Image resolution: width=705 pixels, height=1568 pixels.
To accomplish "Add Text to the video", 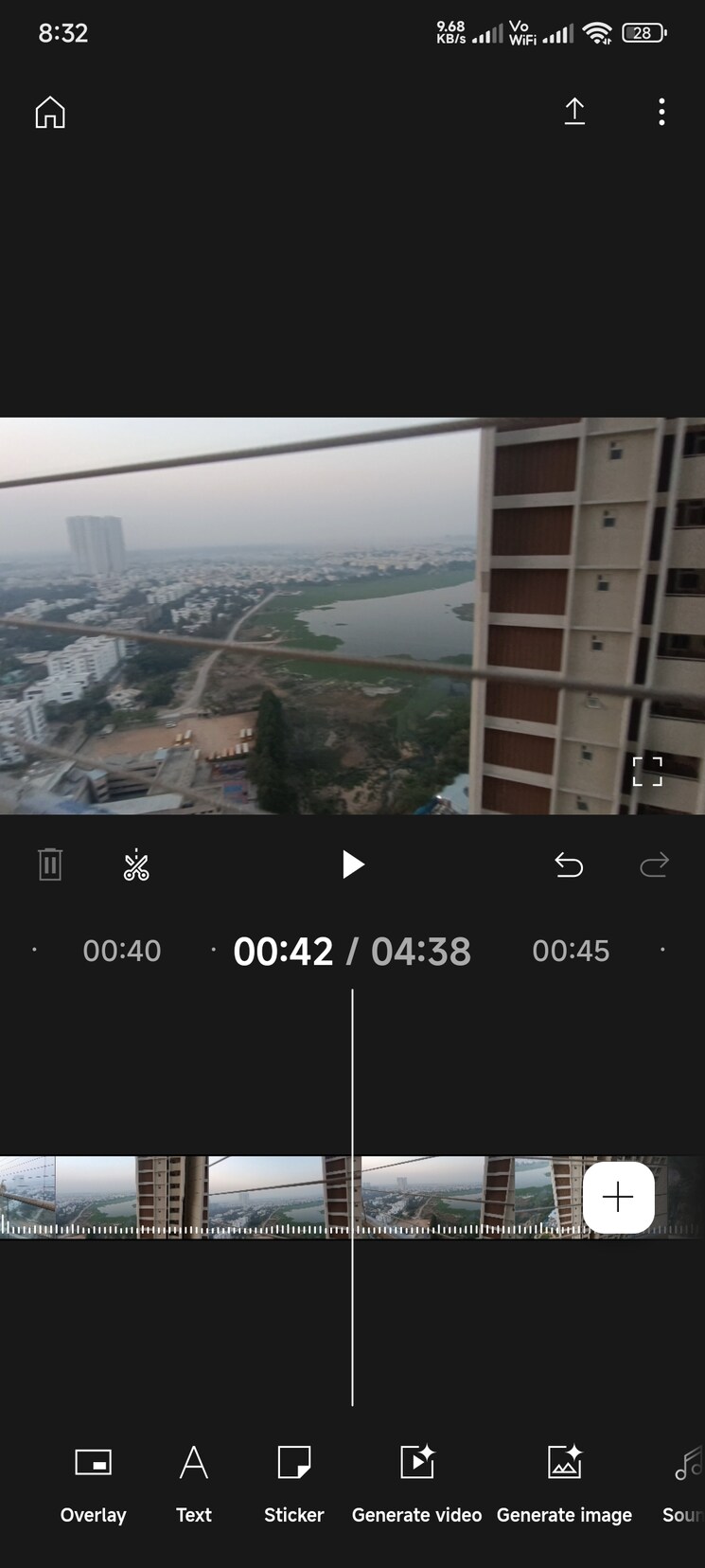I will [x=194, y=1477].
